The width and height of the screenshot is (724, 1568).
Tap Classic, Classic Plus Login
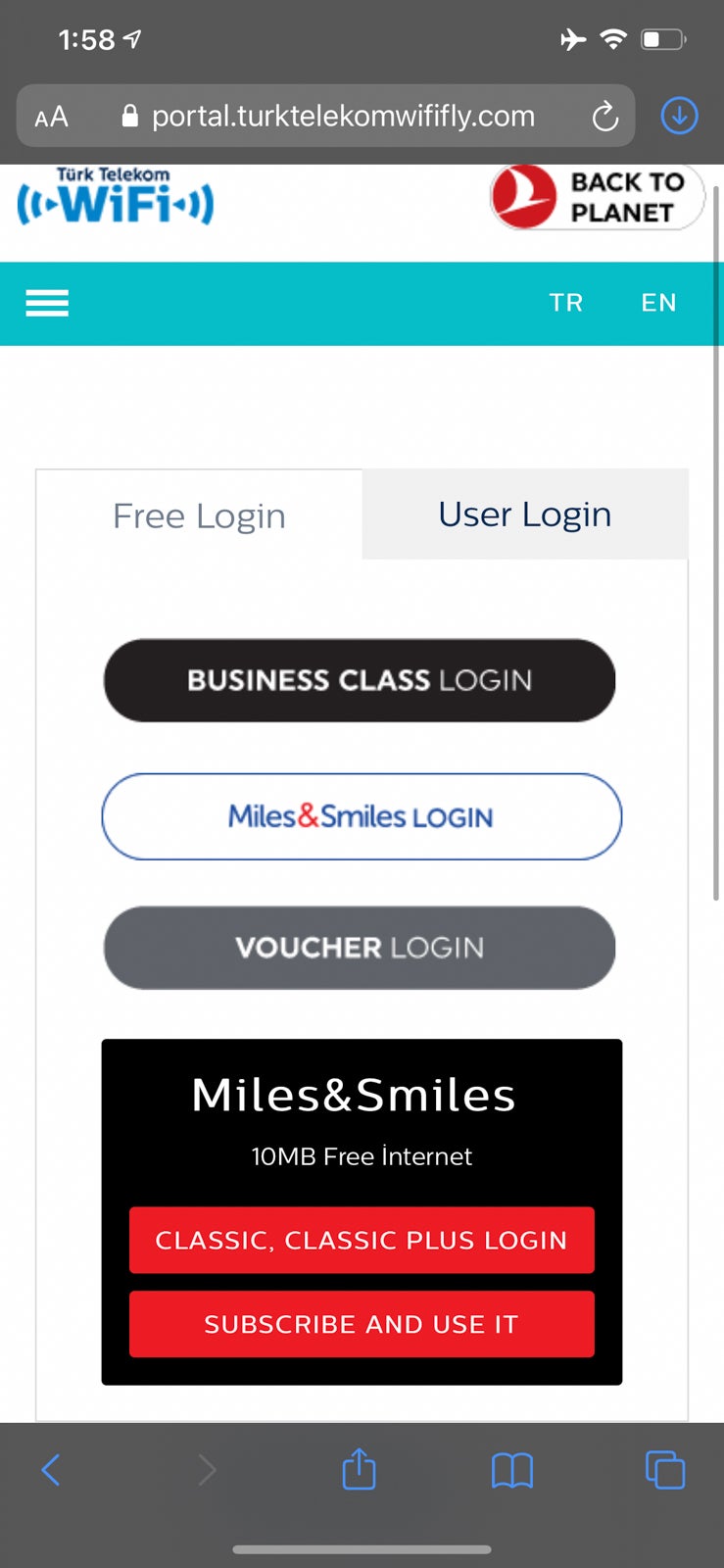(362, 1240)
